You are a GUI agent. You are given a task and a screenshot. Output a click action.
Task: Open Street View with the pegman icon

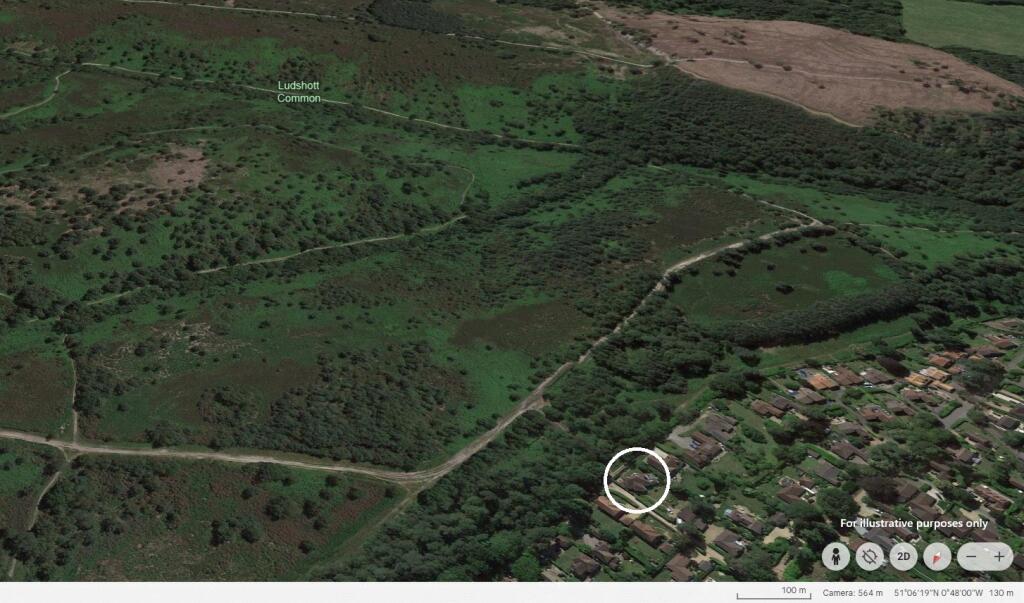(836, 557)
